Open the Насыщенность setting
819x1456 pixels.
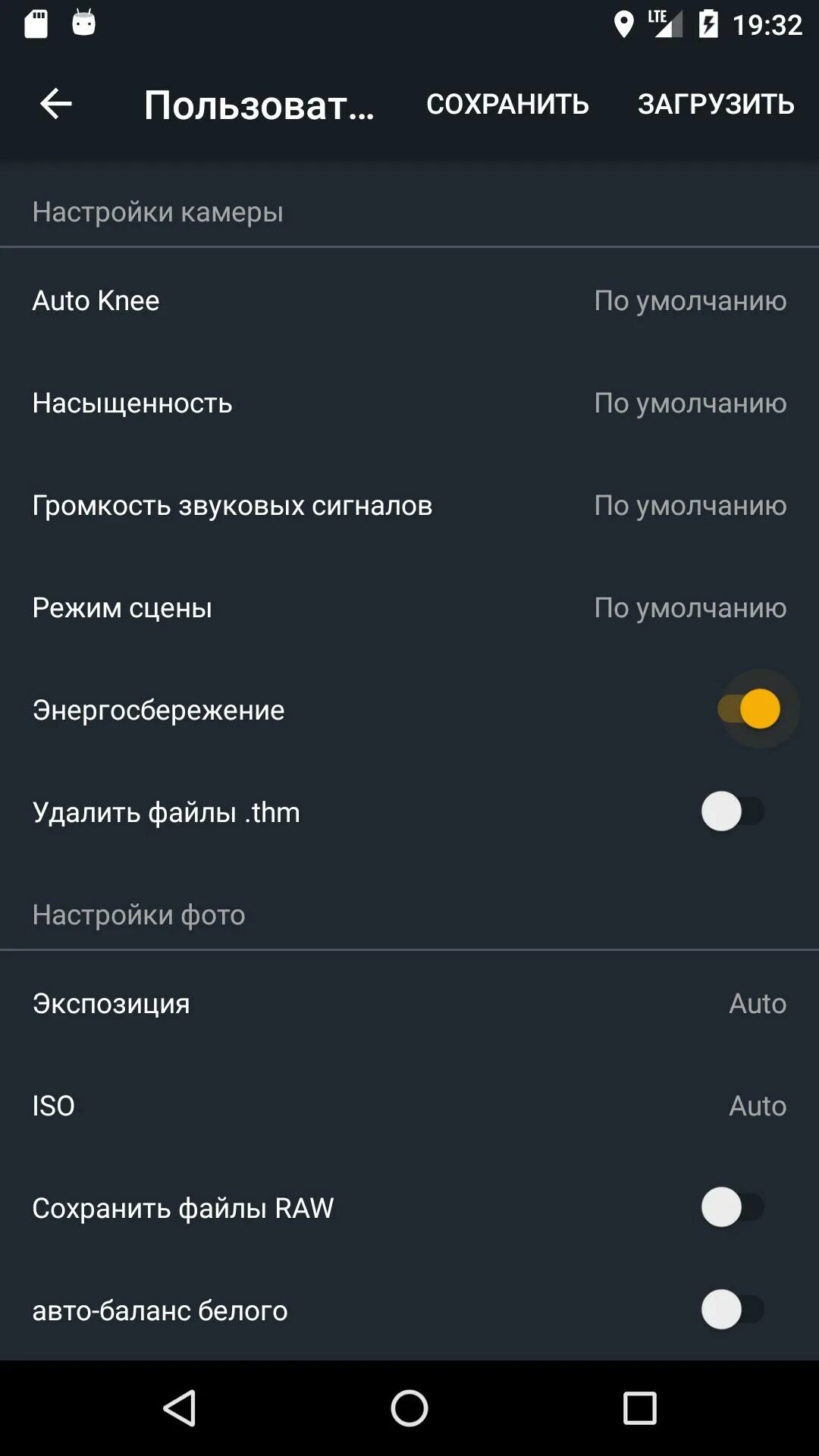coord(409,403)
